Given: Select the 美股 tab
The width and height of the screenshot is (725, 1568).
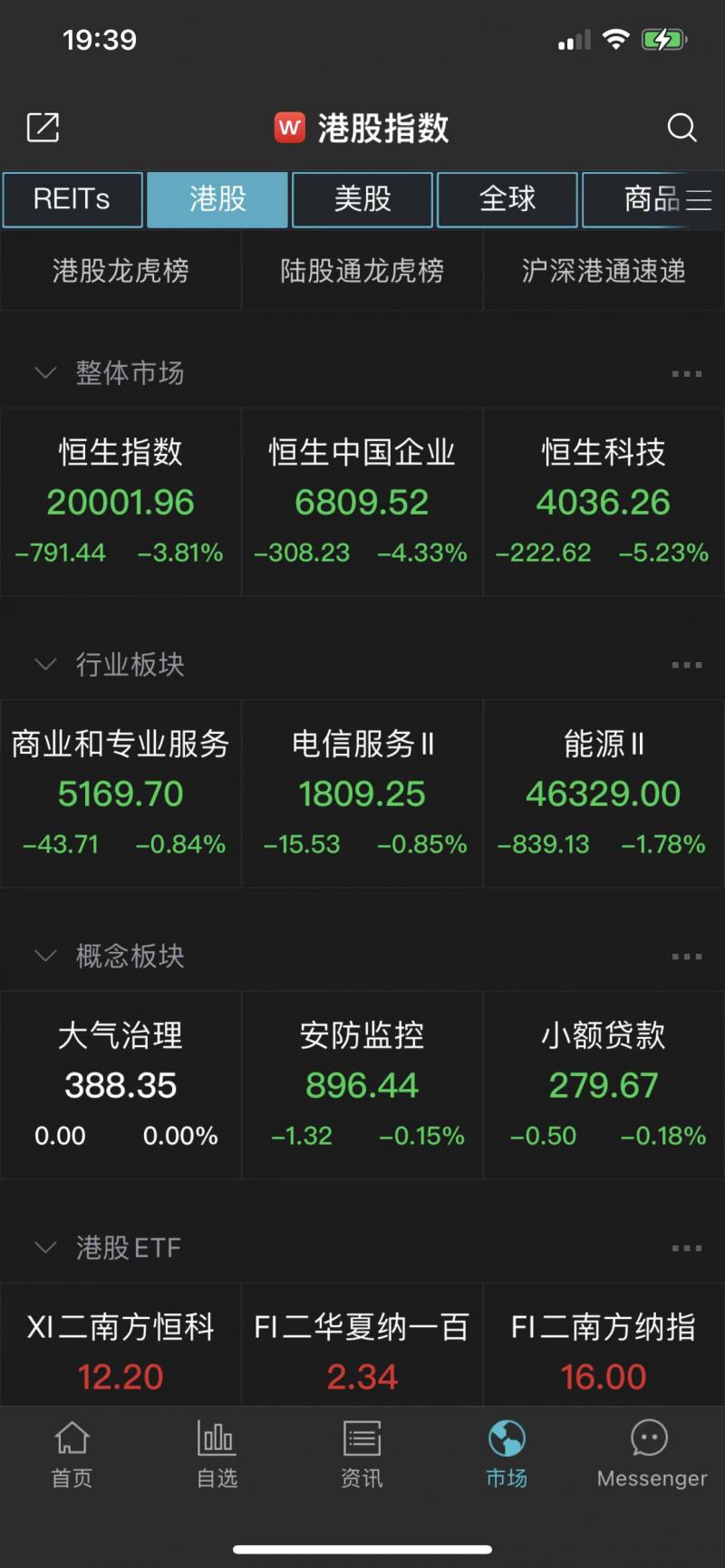Looking at the screenshot, I should [362, 199].
